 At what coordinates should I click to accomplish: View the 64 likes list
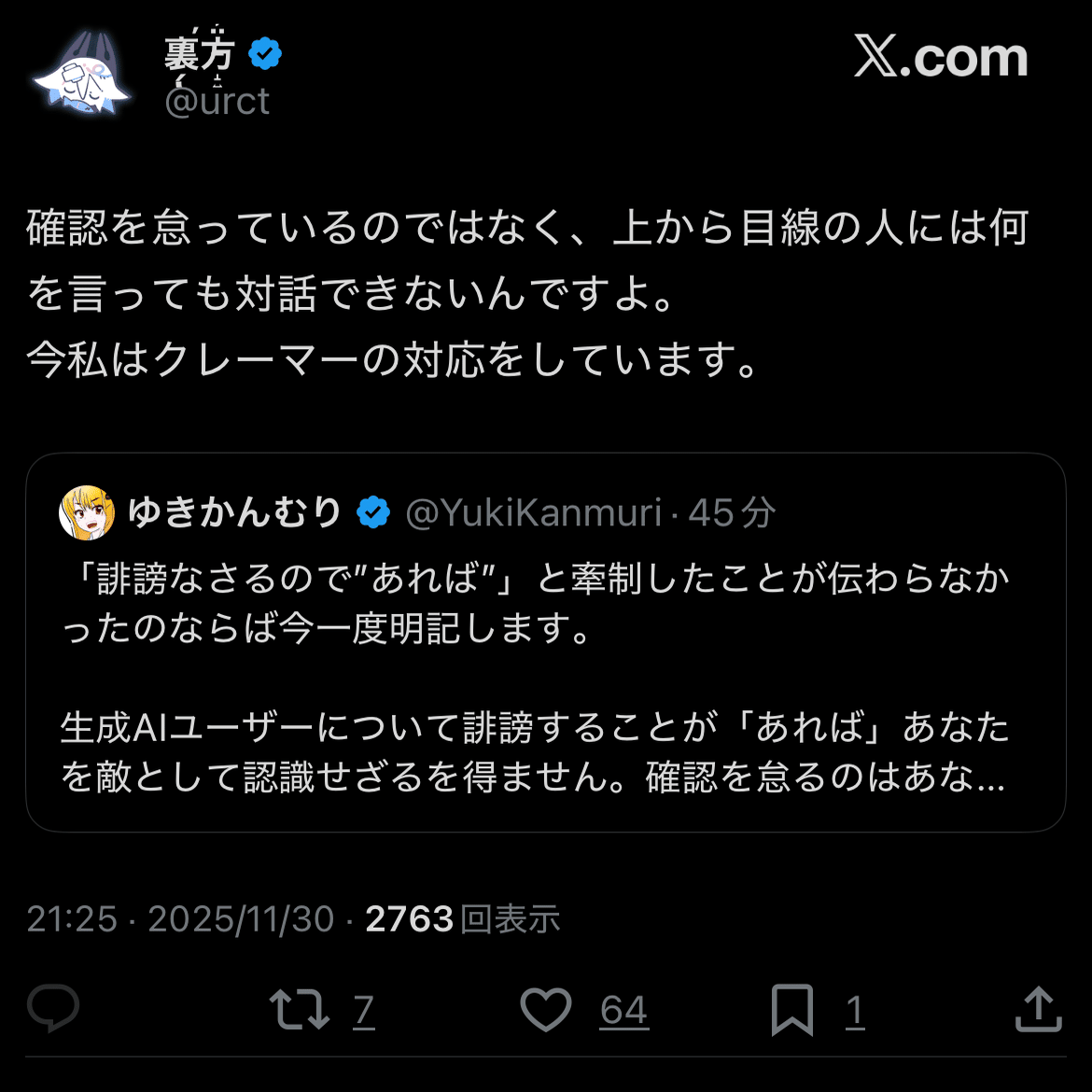coord(623,1011)
